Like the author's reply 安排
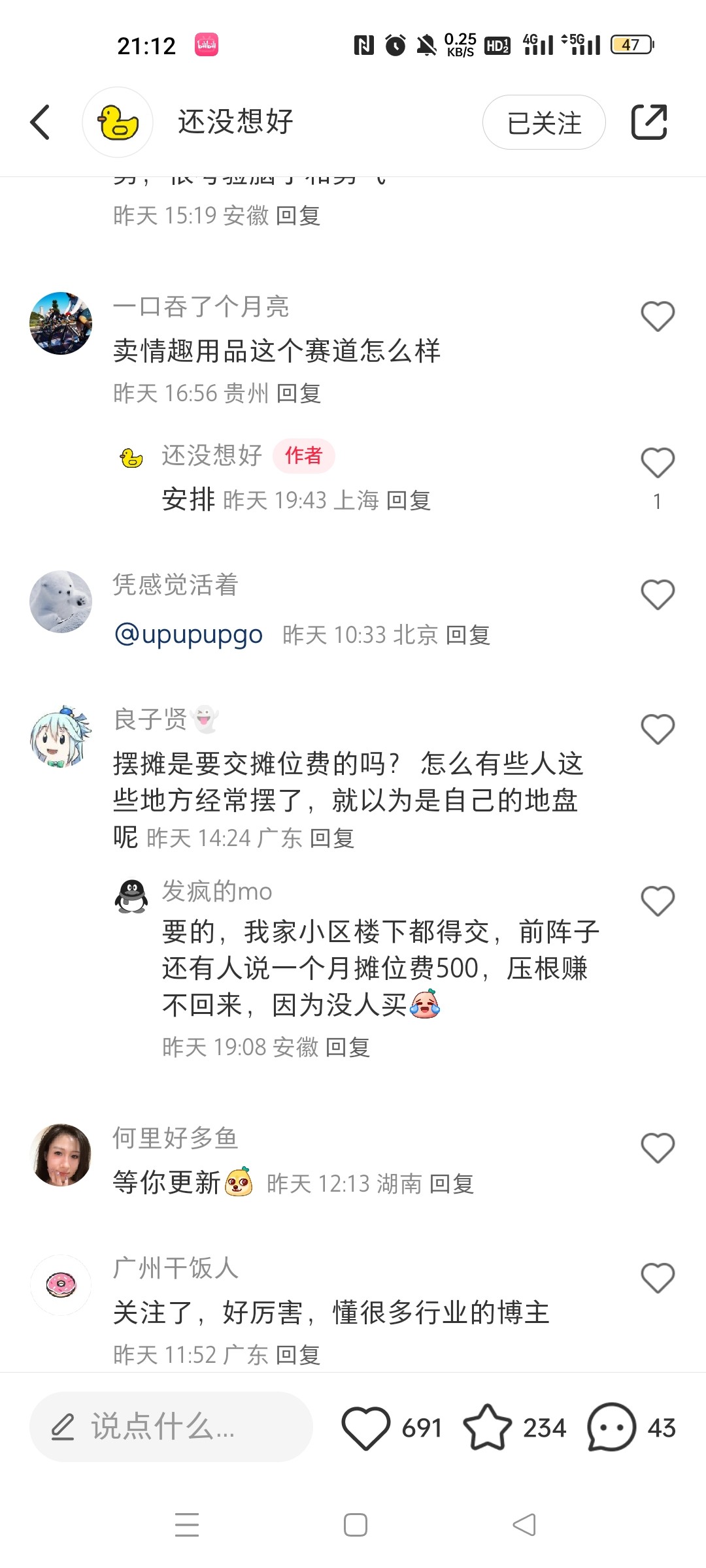This screenshot has height=1568, width=706. [657, 463]
